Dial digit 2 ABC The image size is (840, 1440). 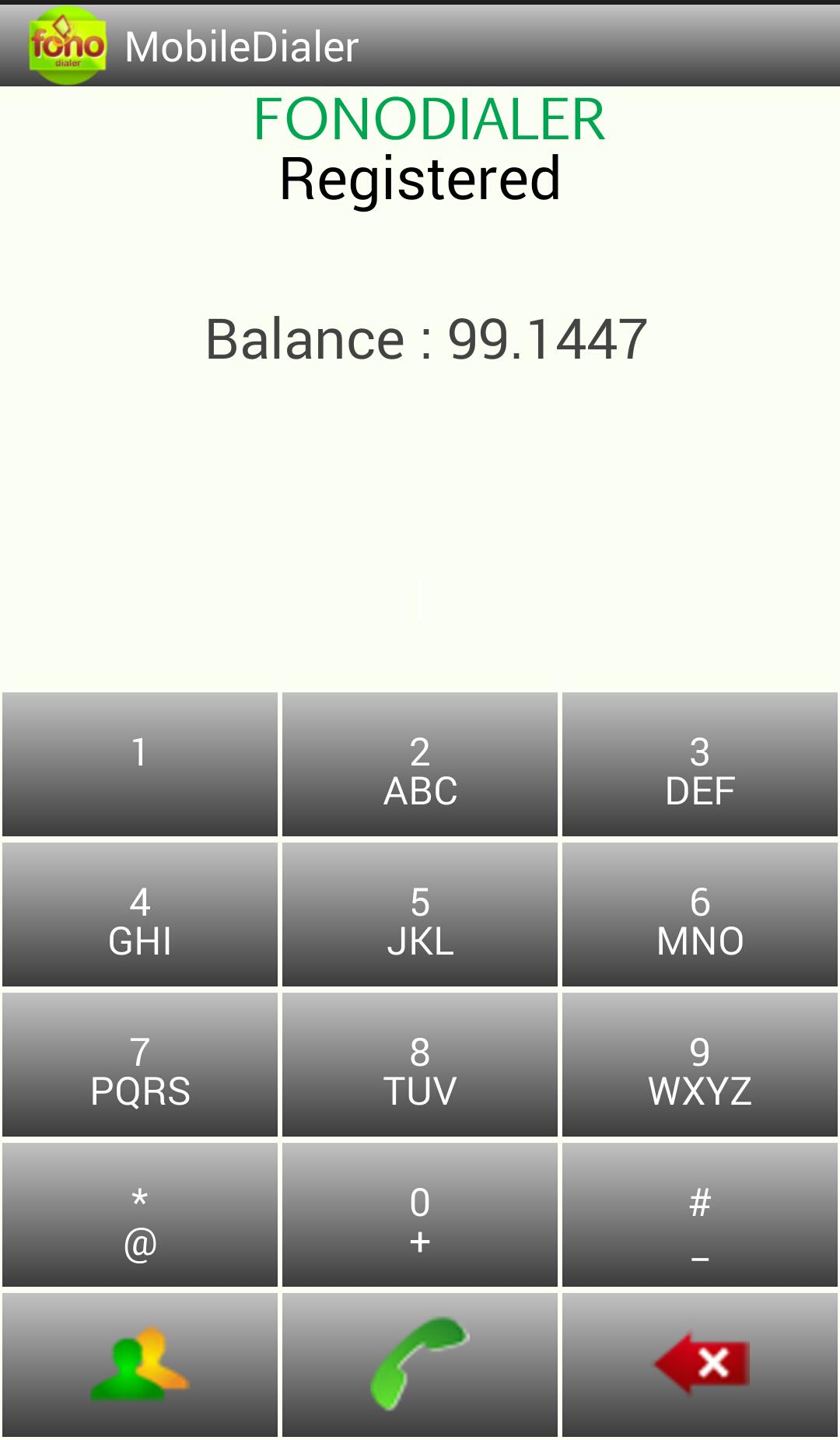420,764
